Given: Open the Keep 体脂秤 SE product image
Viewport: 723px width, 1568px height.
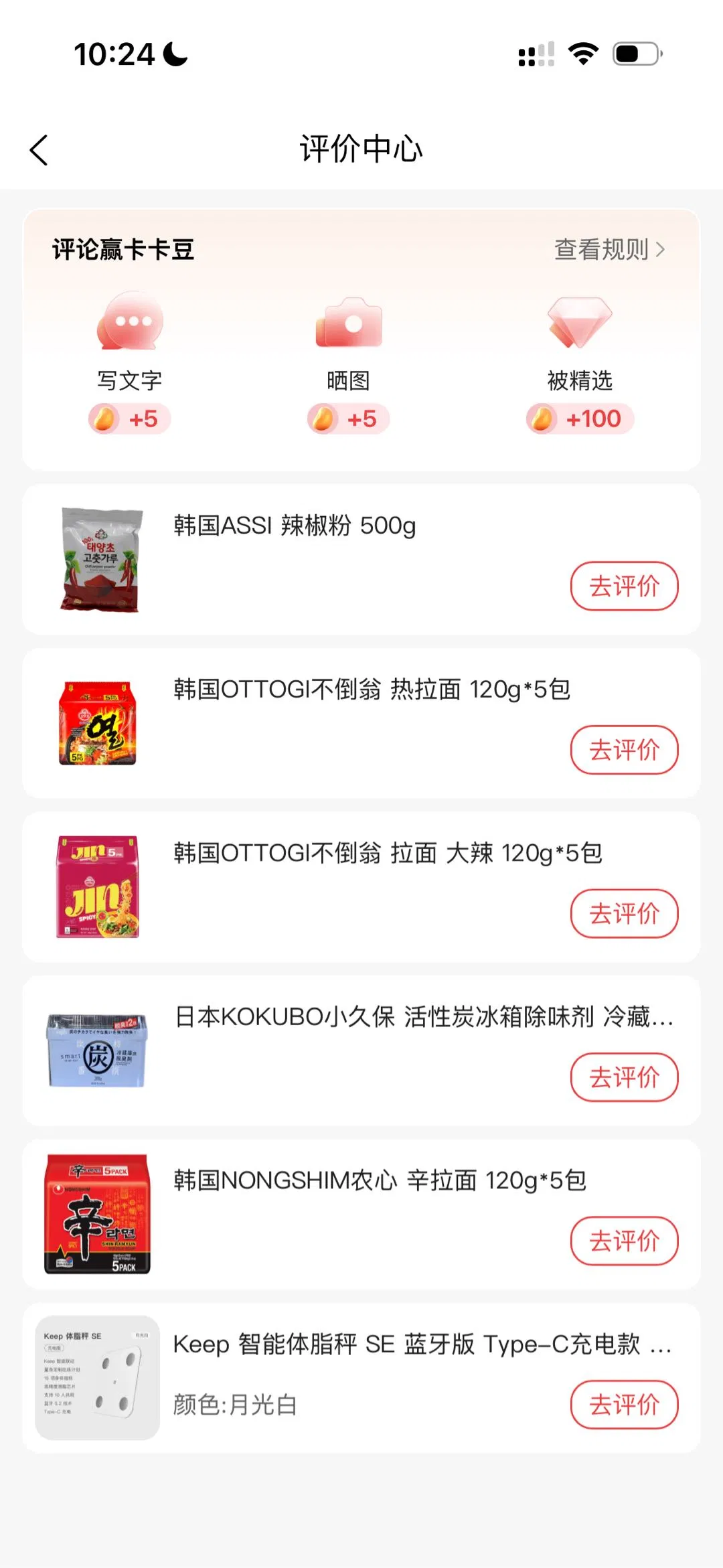Looking at the screenshot, I should pos(98,1378).
